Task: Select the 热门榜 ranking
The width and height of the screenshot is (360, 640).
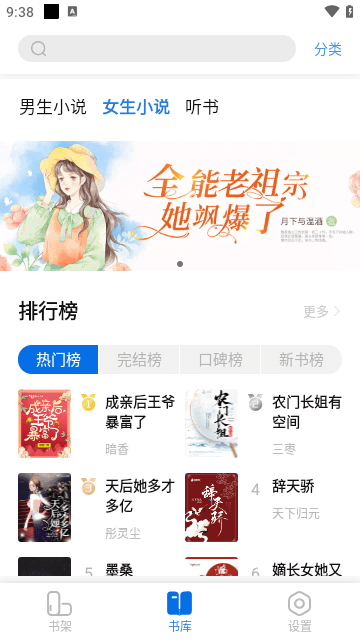Action: click(58, 360)
